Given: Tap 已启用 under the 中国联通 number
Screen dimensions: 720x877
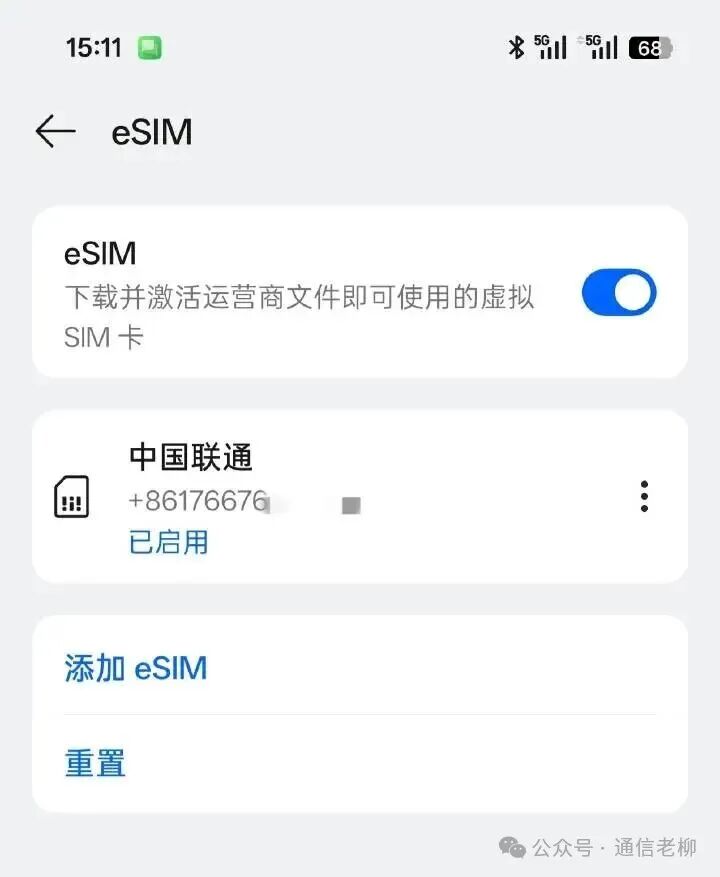Looking at the screenshot, I should pyautogui.click(x=168, y=541).
